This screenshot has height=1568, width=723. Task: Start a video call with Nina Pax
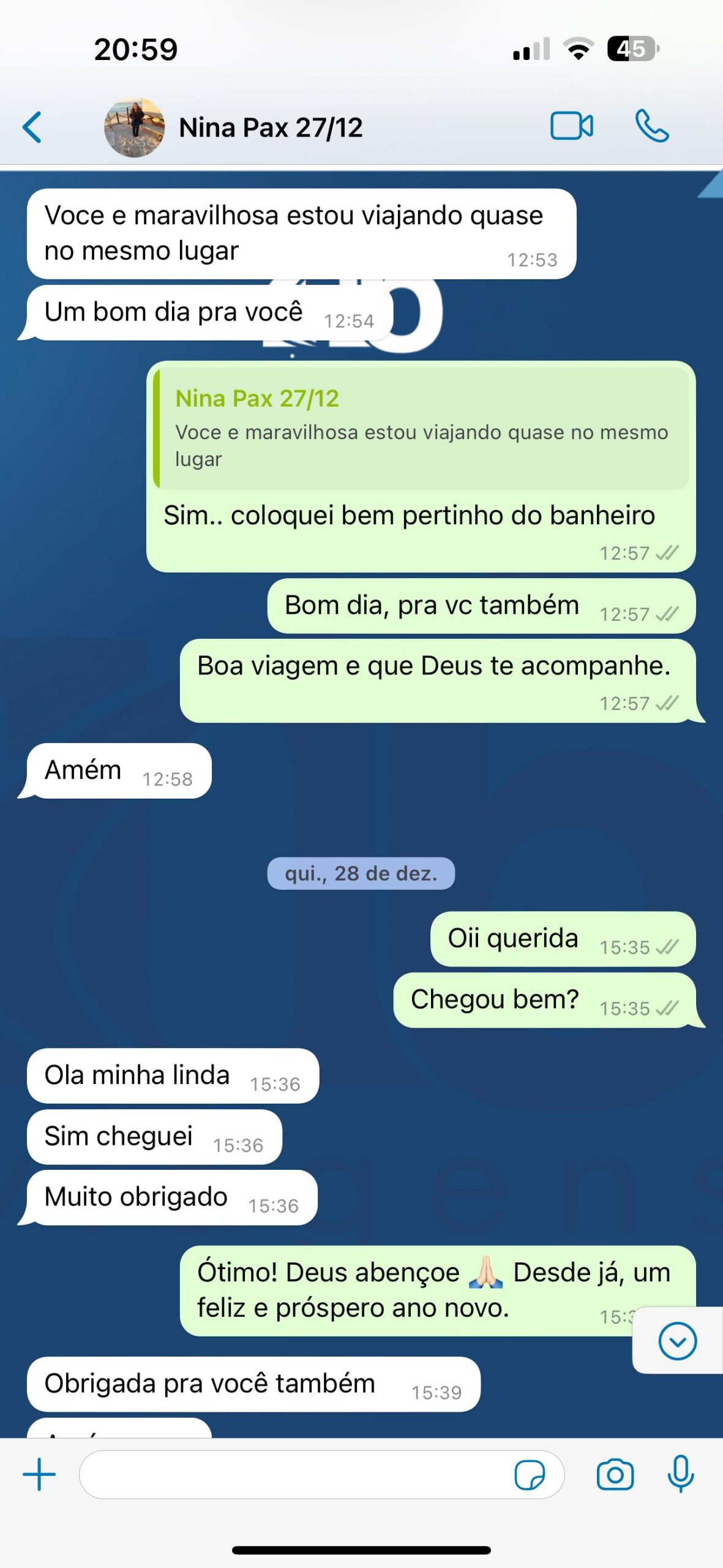[571, 126]
